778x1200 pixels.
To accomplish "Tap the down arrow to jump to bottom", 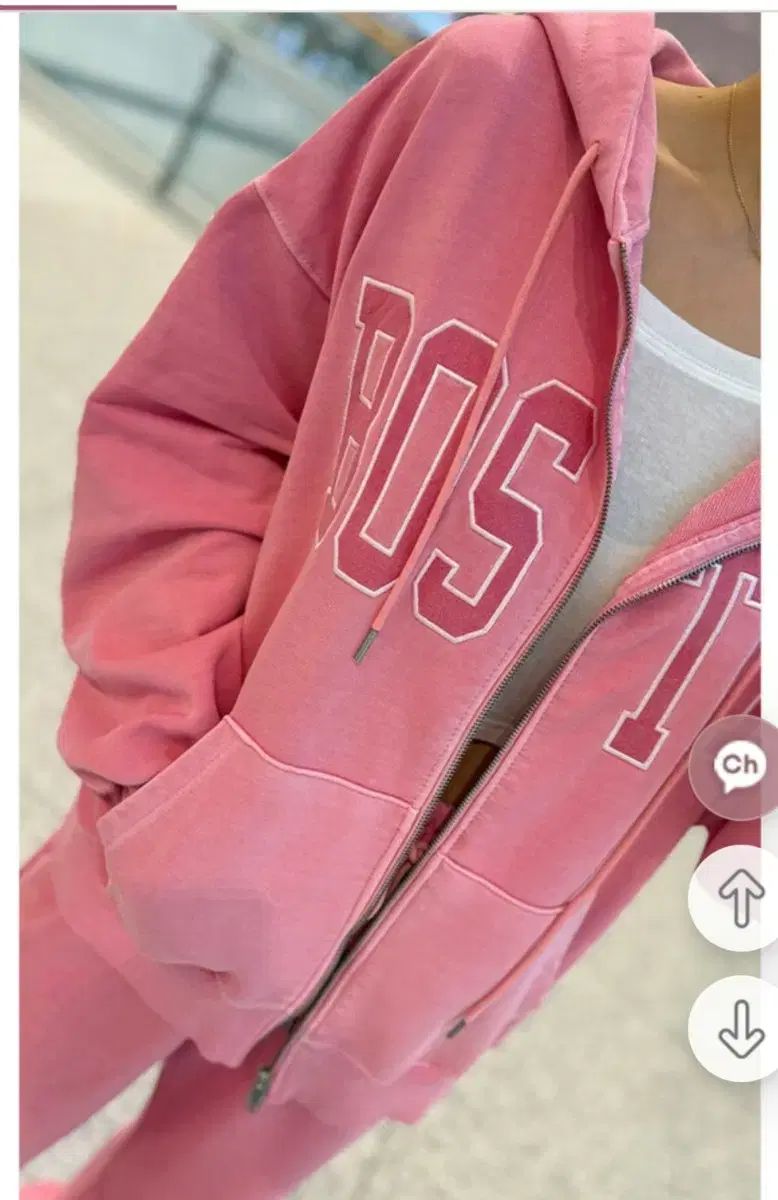I will pos(740,1028).
